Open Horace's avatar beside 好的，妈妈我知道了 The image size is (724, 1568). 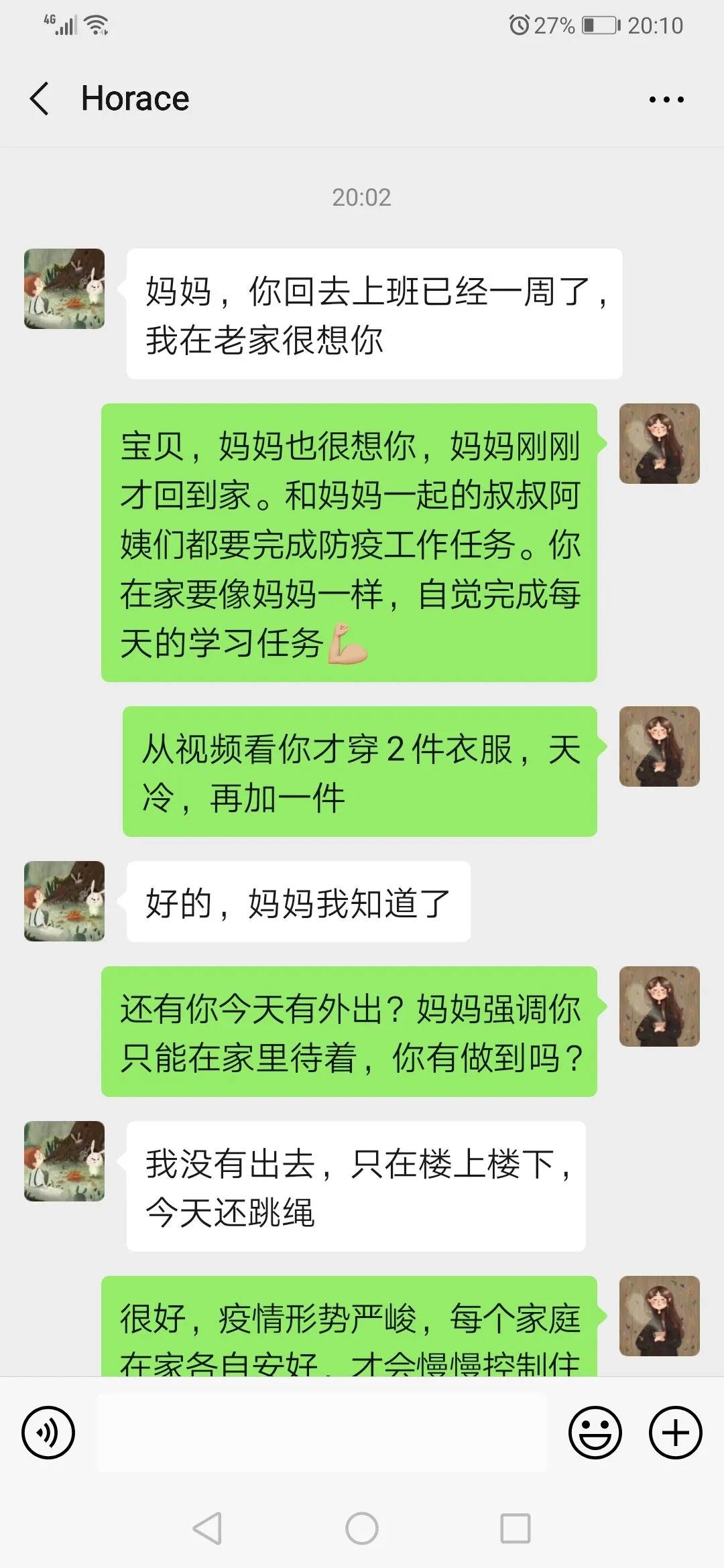pyautogui.click(x=64, y=901)
